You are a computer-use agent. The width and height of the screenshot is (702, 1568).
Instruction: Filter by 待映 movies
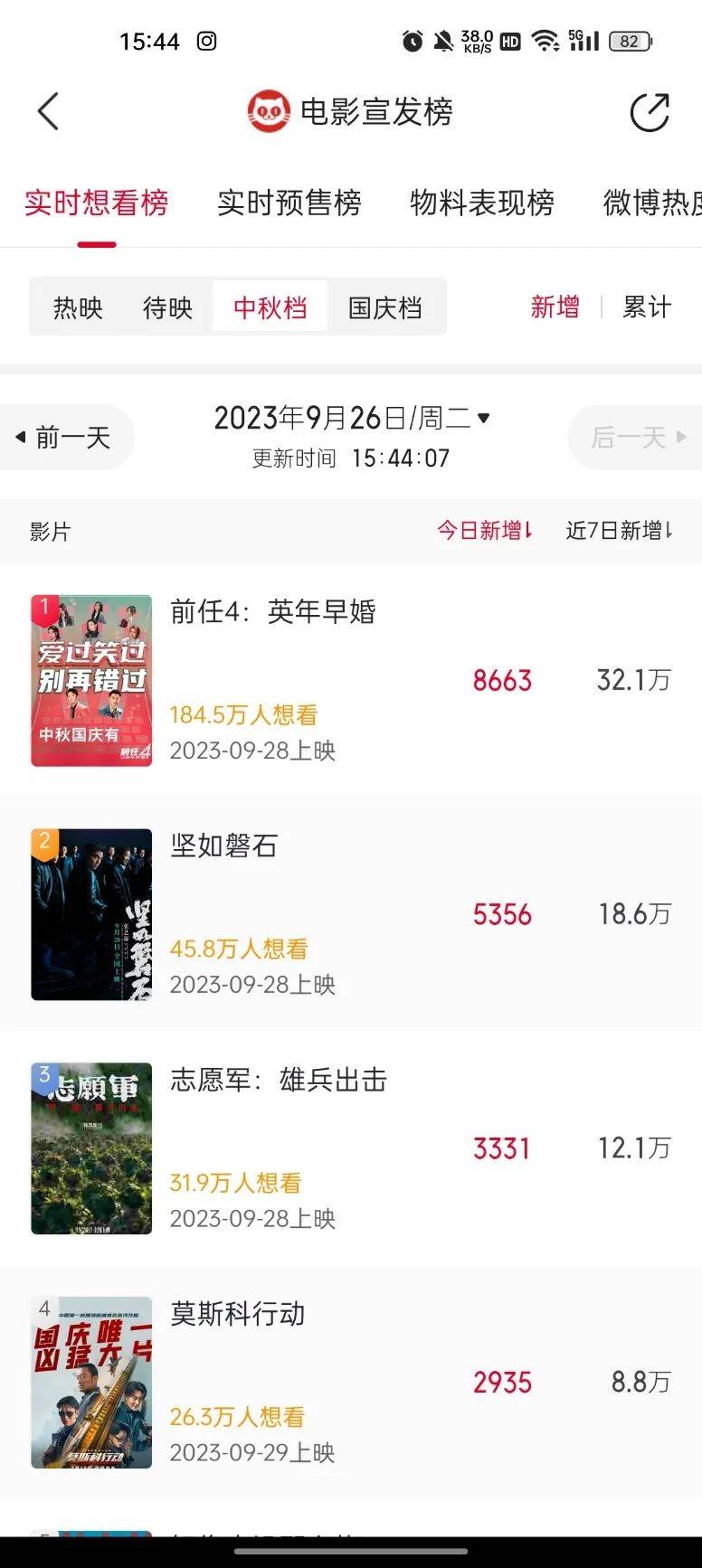(x=167, y=307)
